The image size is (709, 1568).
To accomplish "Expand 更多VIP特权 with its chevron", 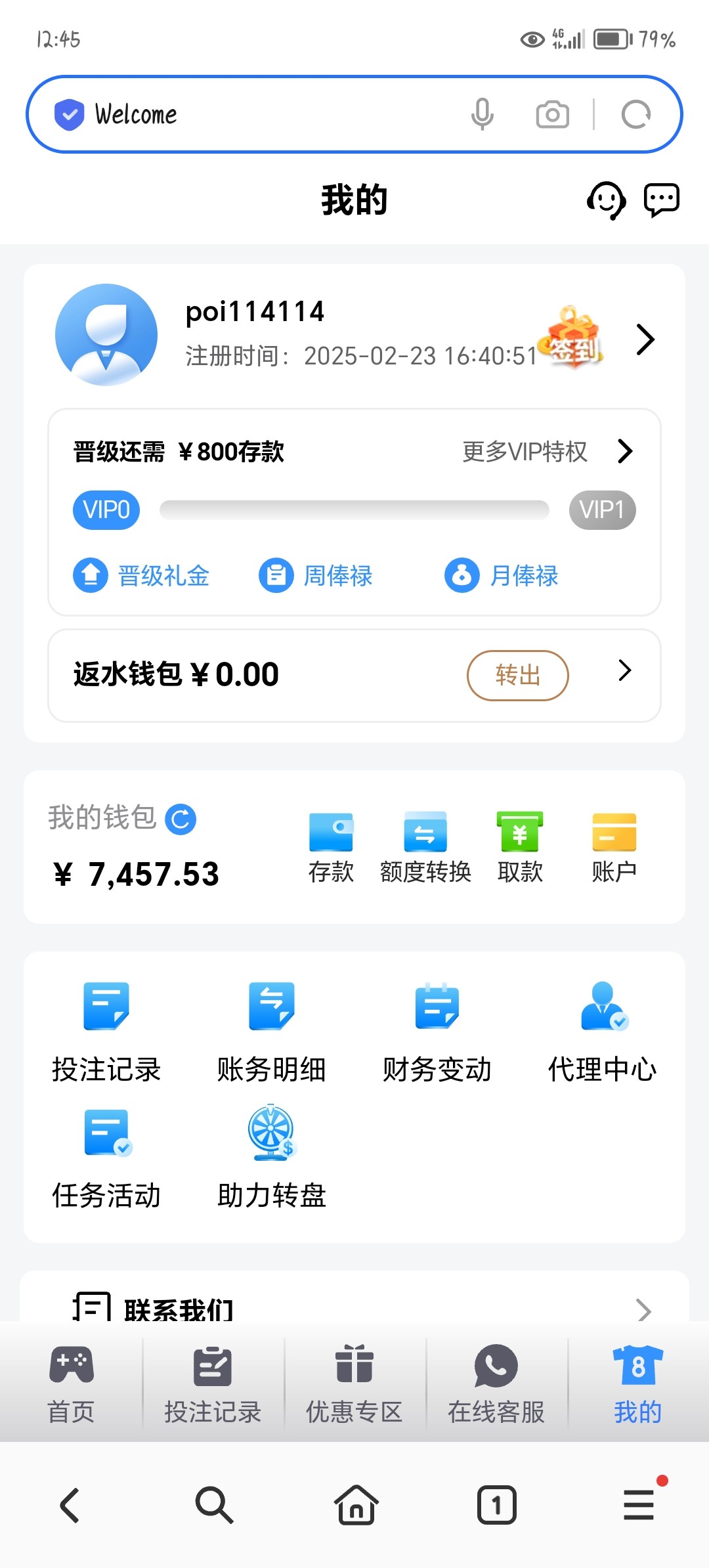I will coord(624,451).
